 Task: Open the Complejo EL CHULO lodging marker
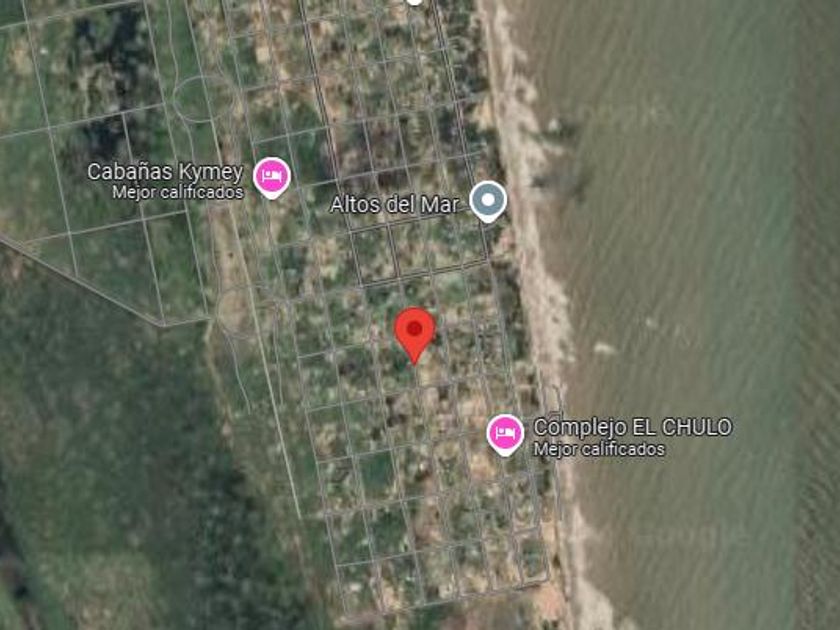[x=505, y=433]
